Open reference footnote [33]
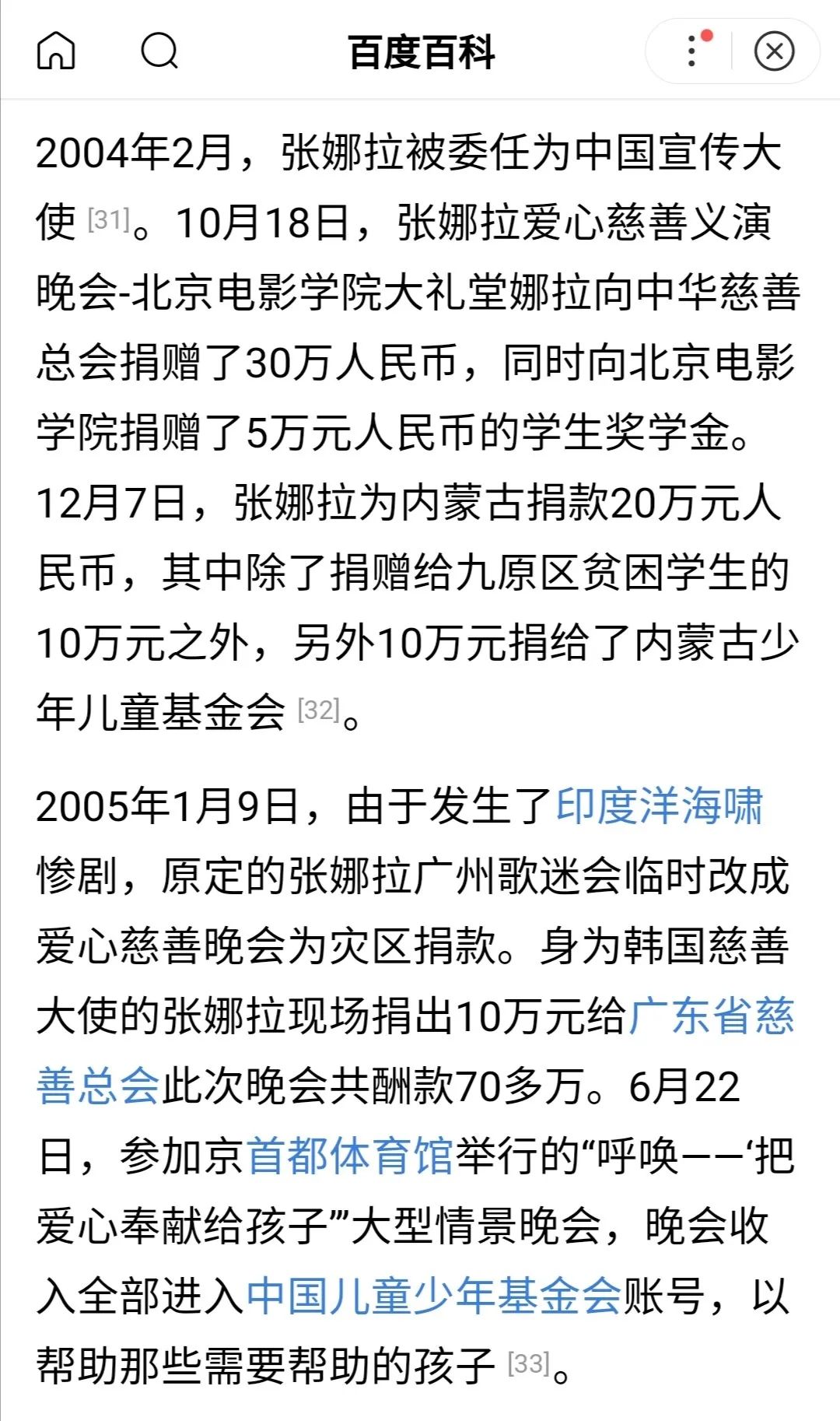 coord(529,1363)
